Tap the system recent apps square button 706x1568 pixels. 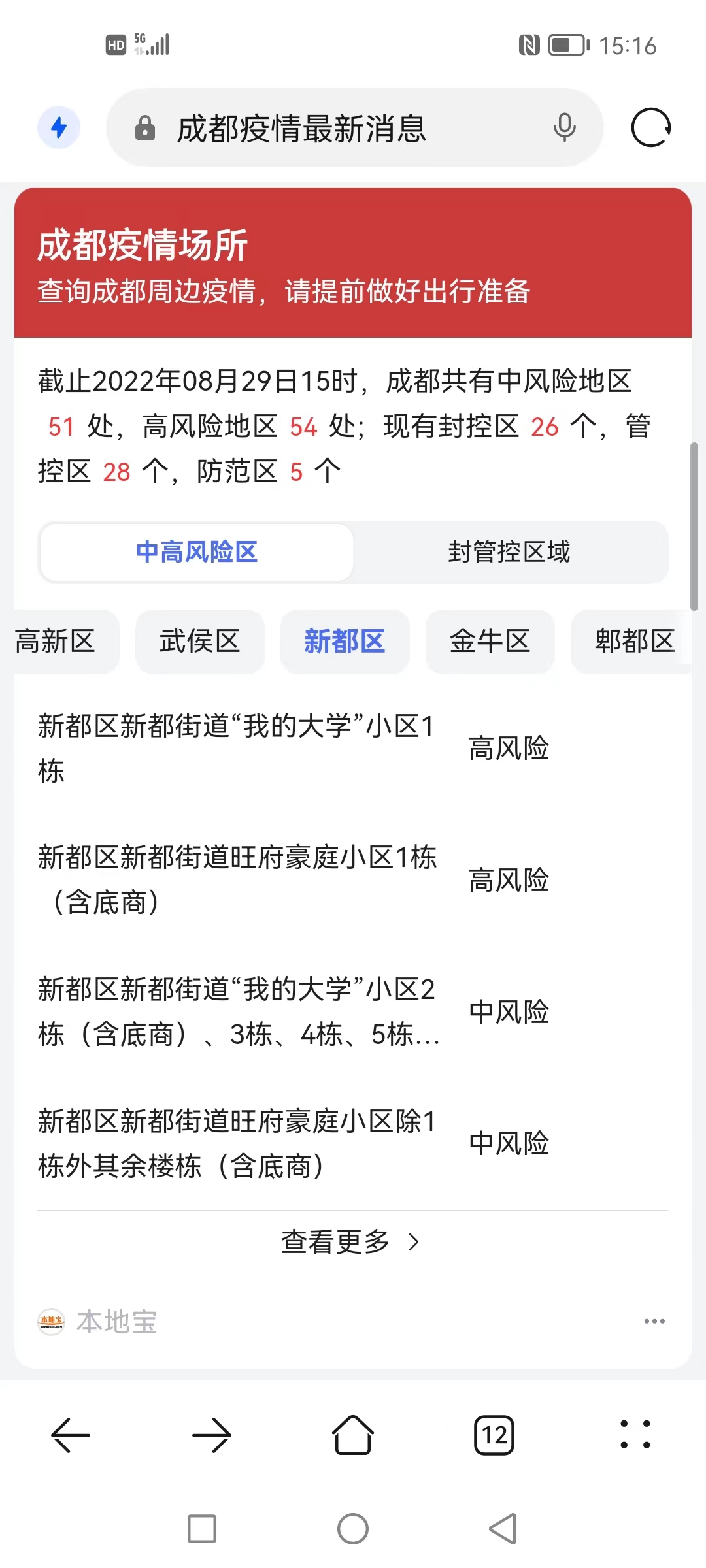pyautogui.click(x=202, y=1529)
